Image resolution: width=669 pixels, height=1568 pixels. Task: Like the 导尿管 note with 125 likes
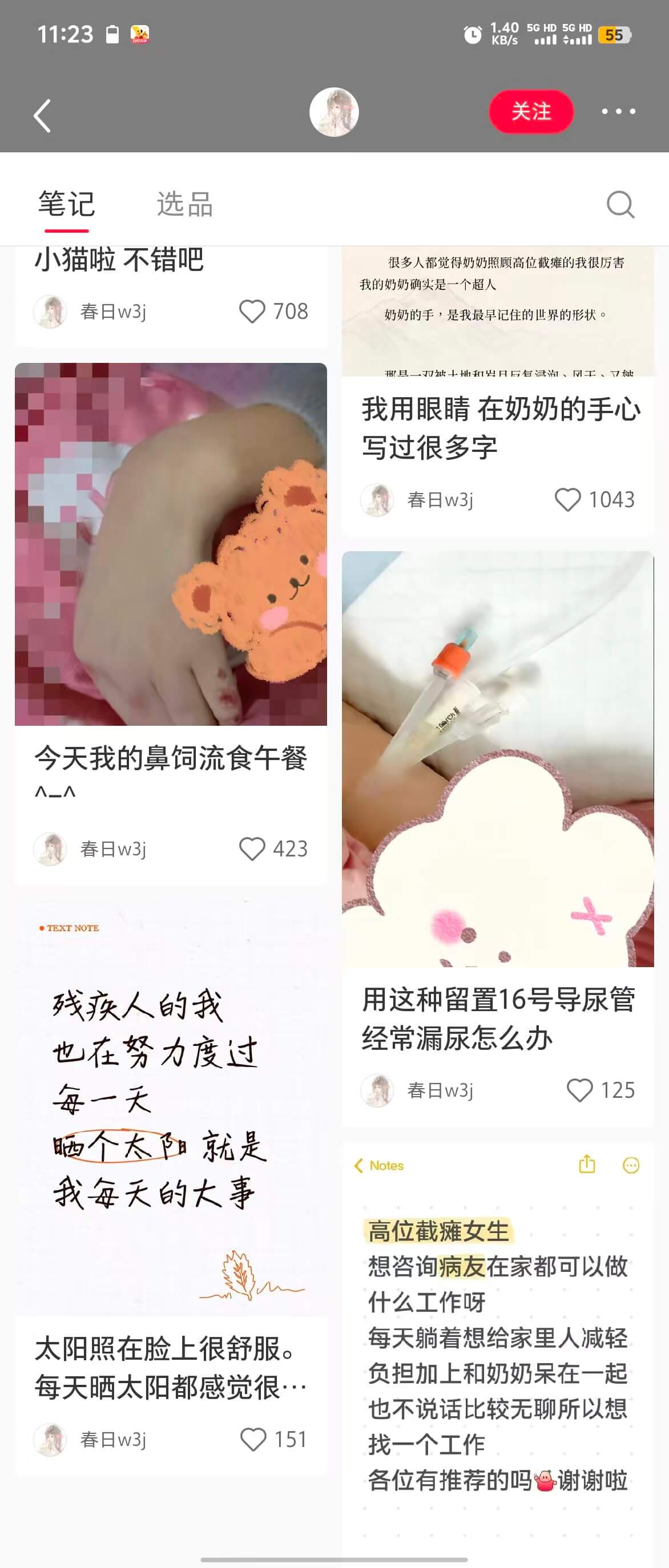[x=579, y=1090]
